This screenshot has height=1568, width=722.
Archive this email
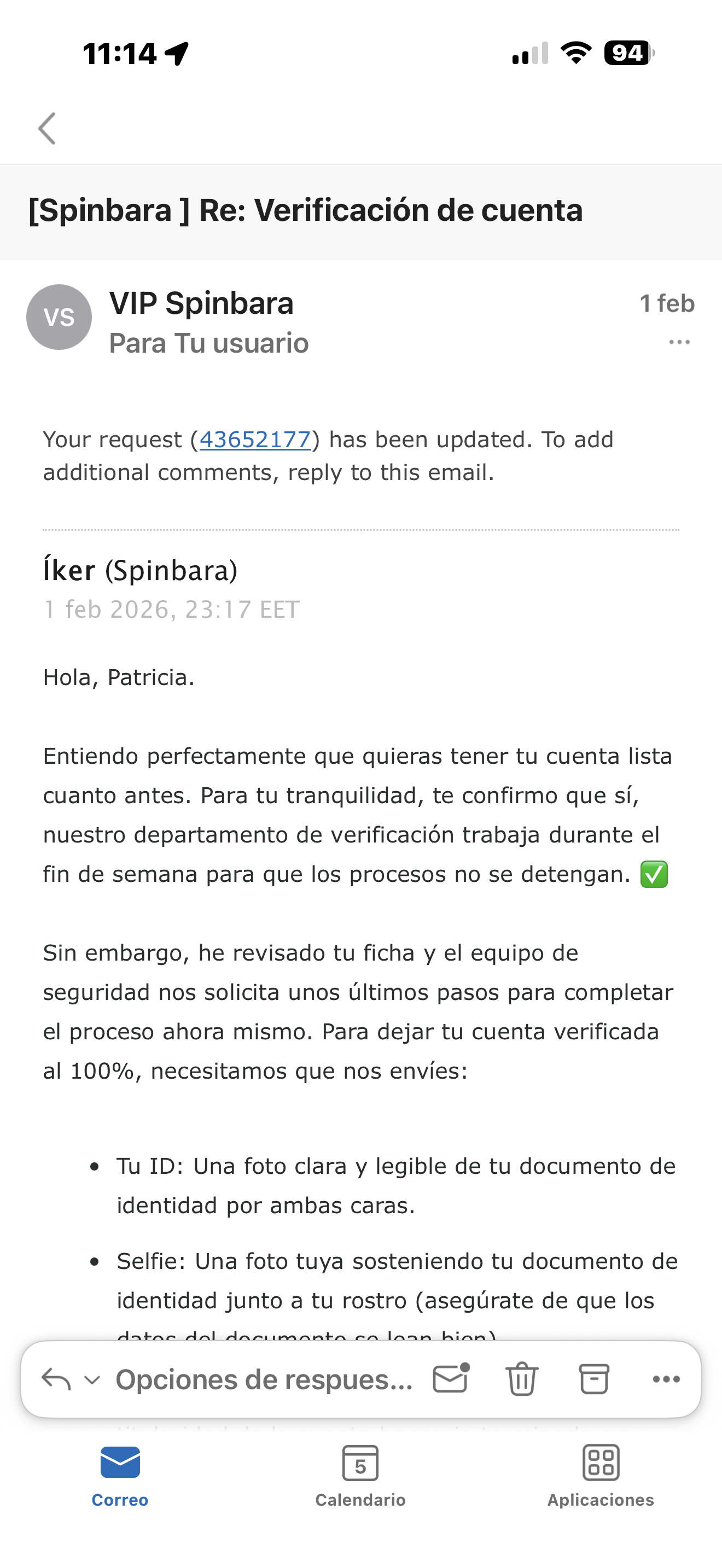593,1379
